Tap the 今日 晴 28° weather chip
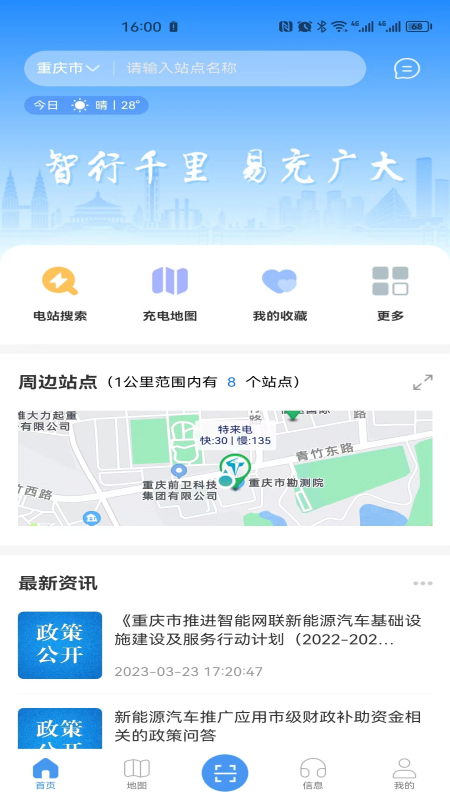Viewport: 450px width, 800px height. coord(86,106)
